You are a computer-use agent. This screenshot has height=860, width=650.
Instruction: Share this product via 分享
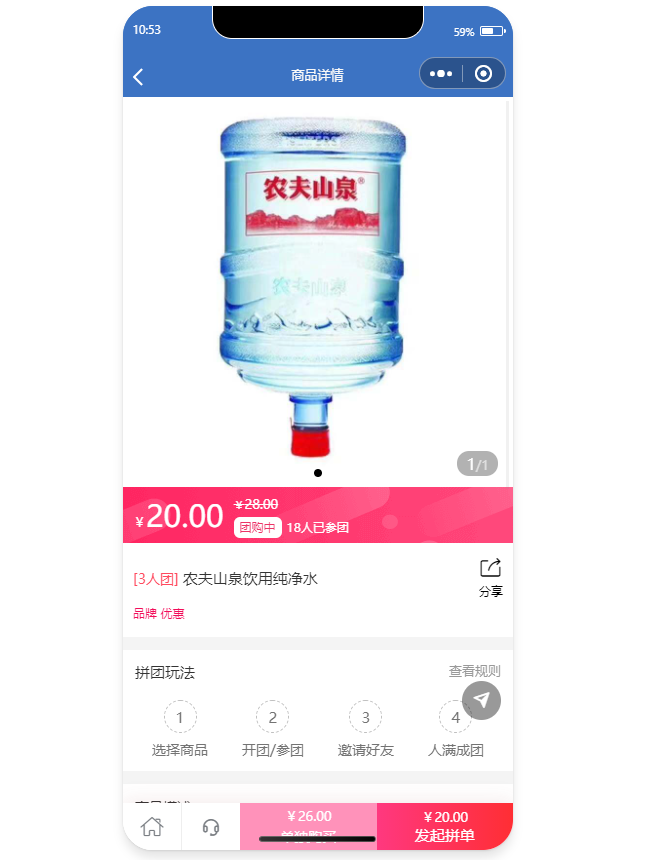click(x=490, y=577)
